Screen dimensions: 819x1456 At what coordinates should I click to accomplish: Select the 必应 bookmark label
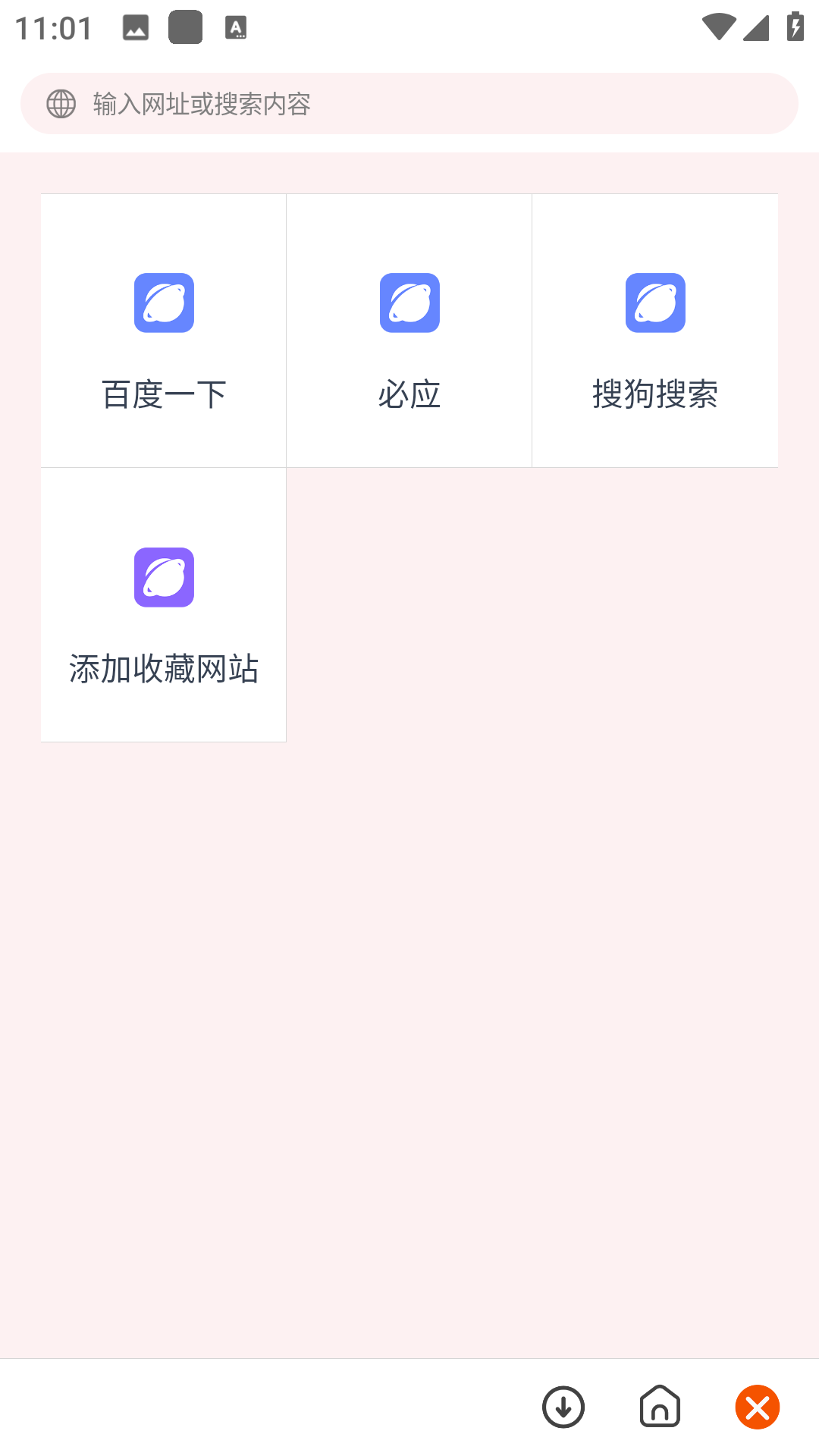409,394
